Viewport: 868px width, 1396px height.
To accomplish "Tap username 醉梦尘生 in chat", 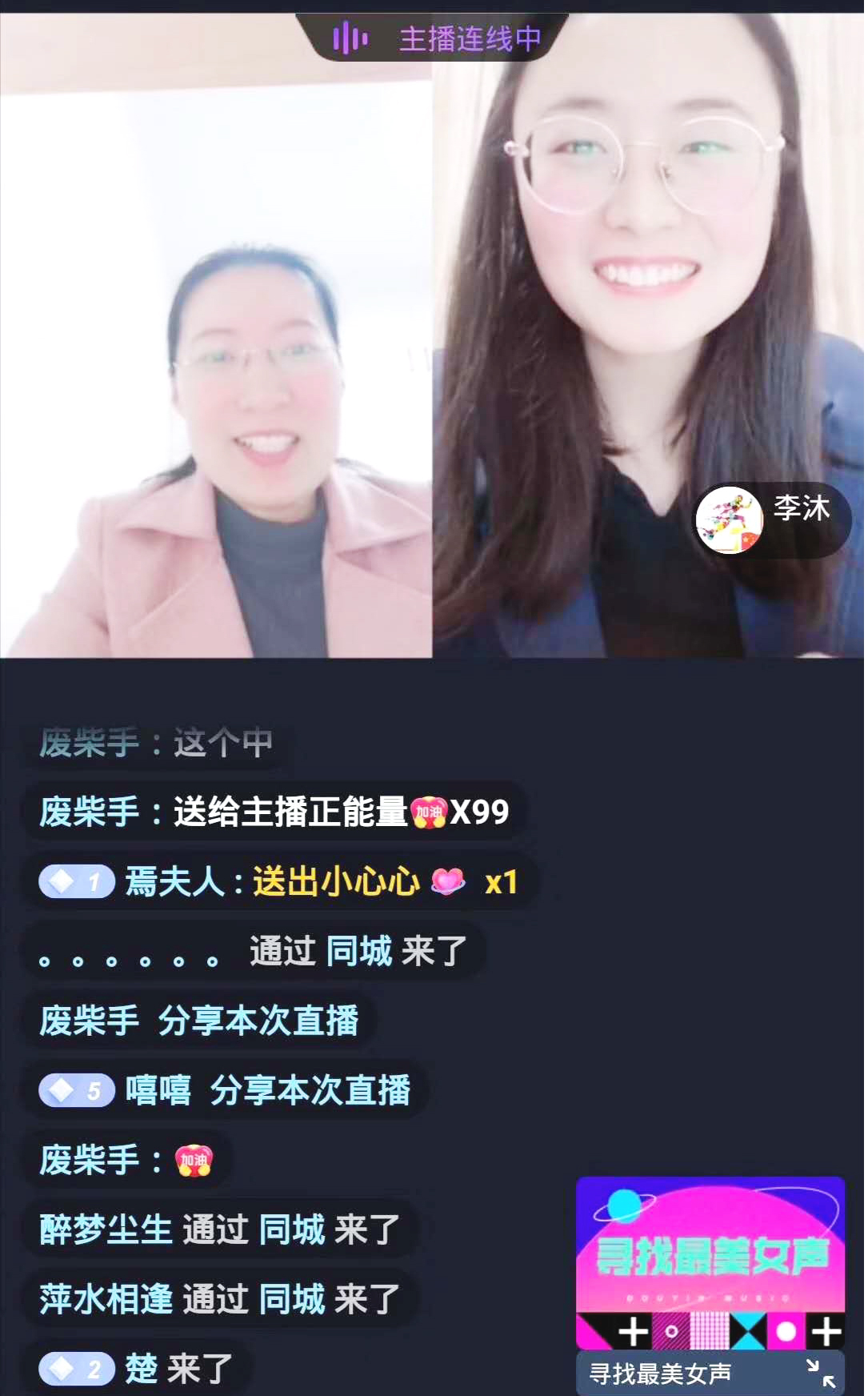I will pos(106,1229).
